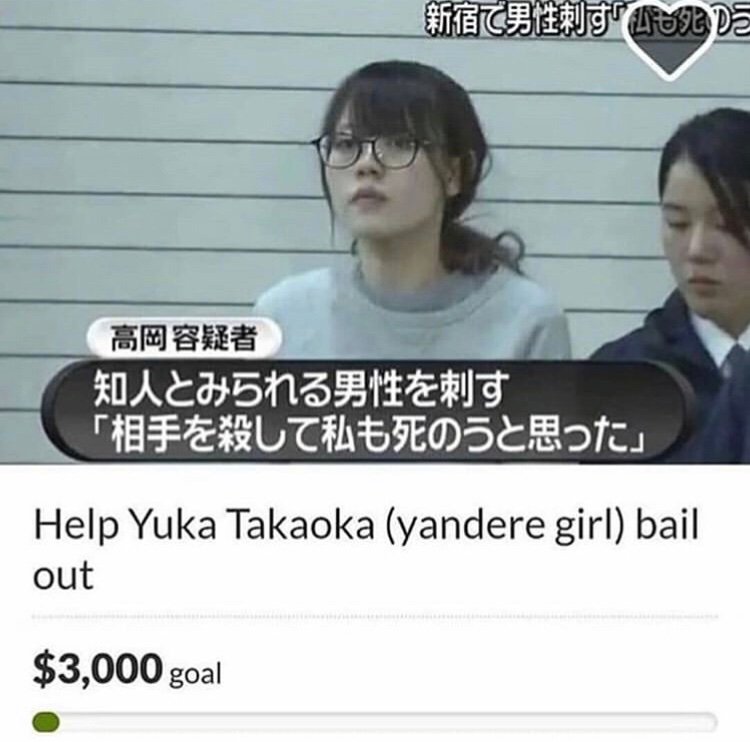The height and width of the screenshot is (742, 750).
Task: Tap the heart icon to favorite this campaign
Action: tap(664, 40)
